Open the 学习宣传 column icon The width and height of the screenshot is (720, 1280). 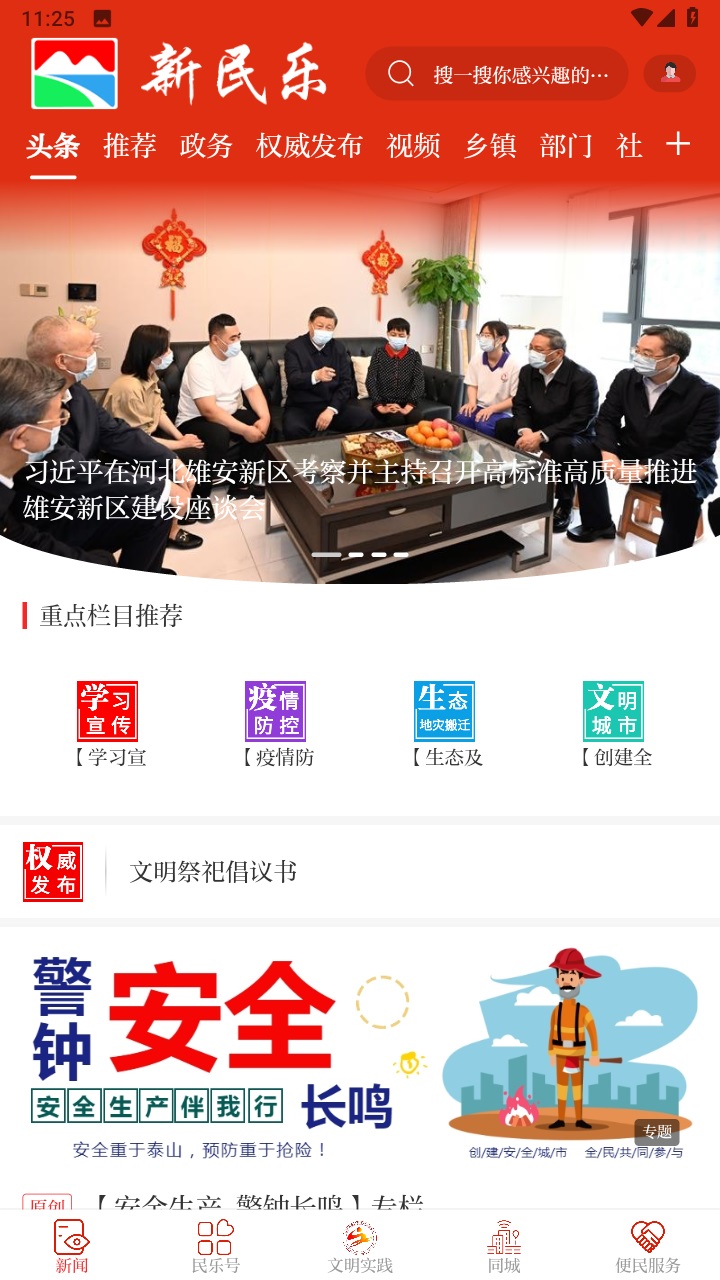[x=106, y=710]
